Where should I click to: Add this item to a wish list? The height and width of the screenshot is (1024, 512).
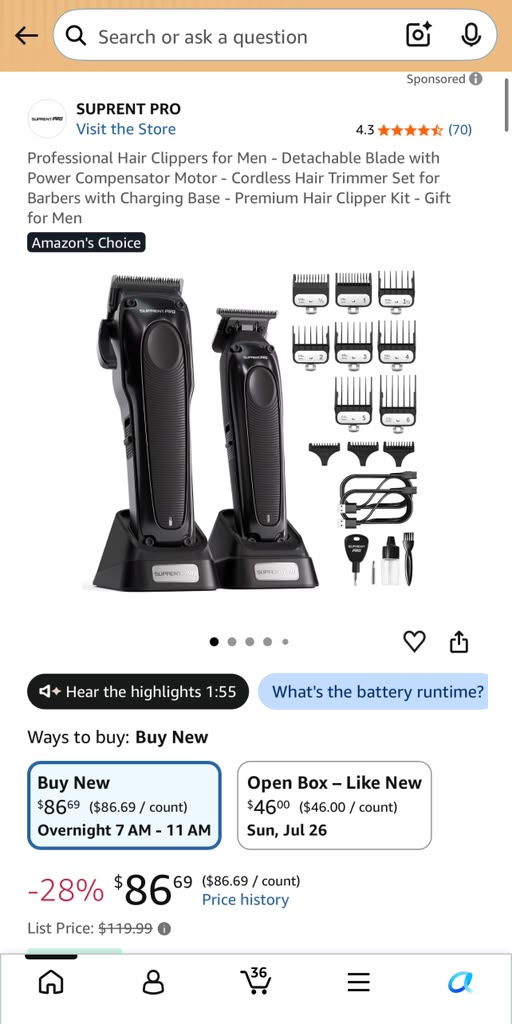[415, 642]
